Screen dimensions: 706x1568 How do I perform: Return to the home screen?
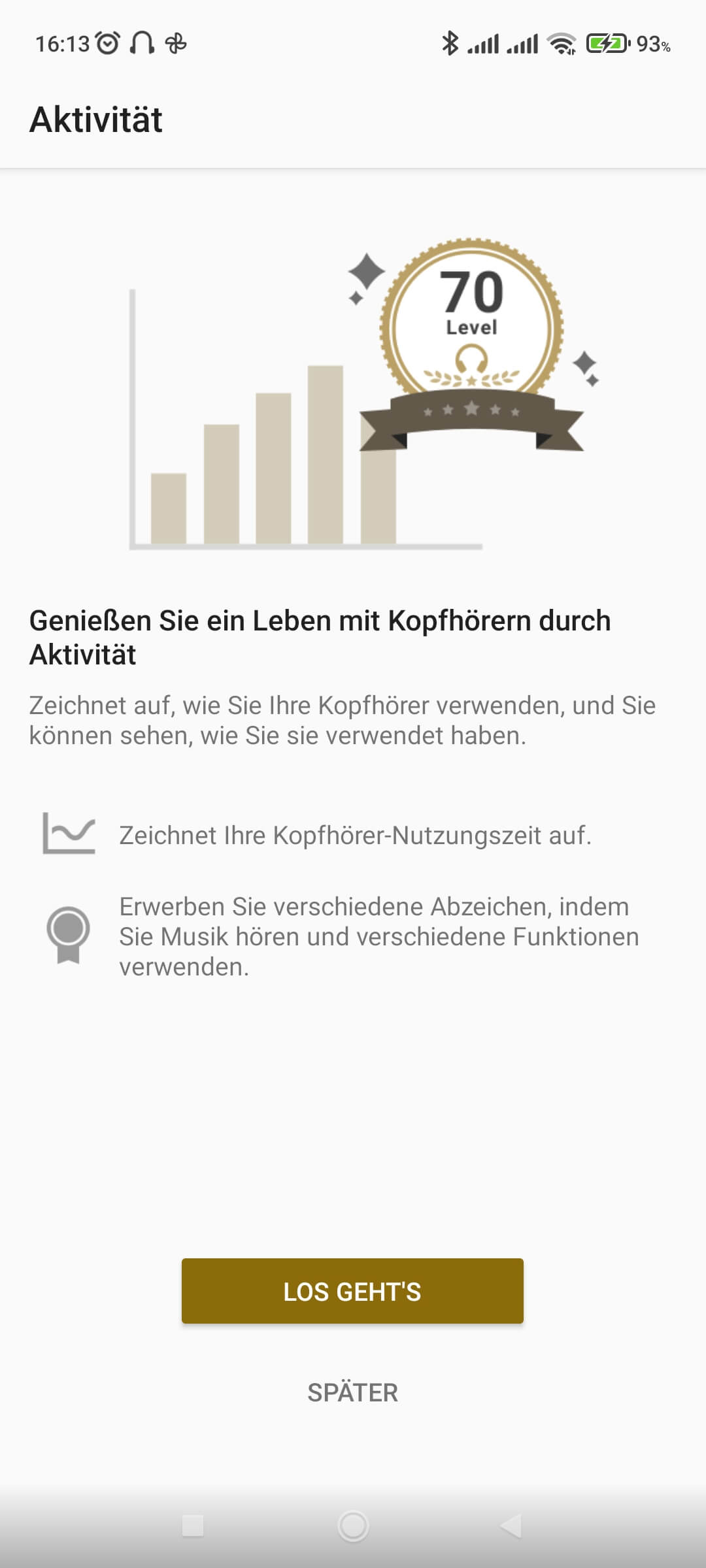tap(353, 1526)
